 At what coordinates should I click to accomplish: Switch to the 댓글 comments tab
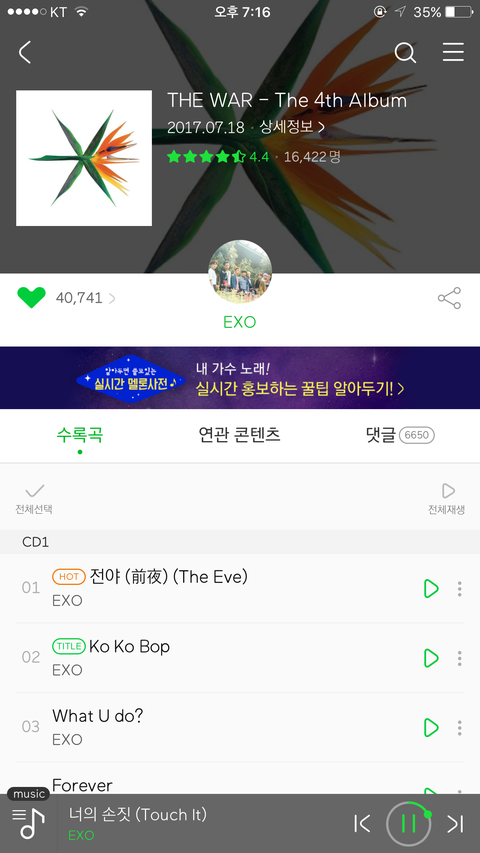tap(400, 435)
